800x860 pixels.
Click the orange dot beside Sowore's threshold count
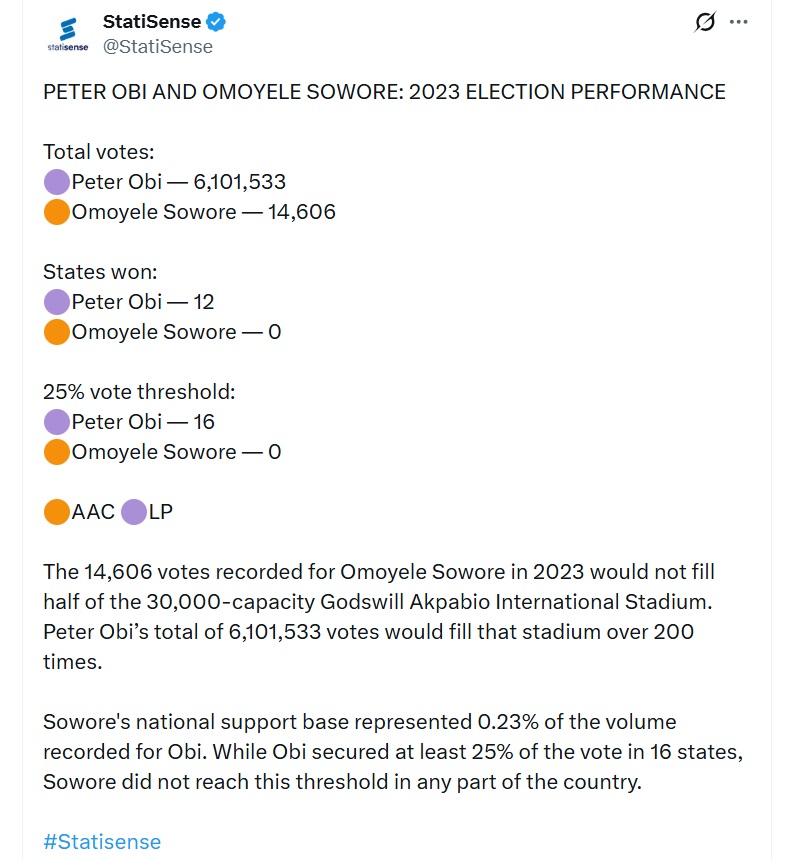point(55,450)
